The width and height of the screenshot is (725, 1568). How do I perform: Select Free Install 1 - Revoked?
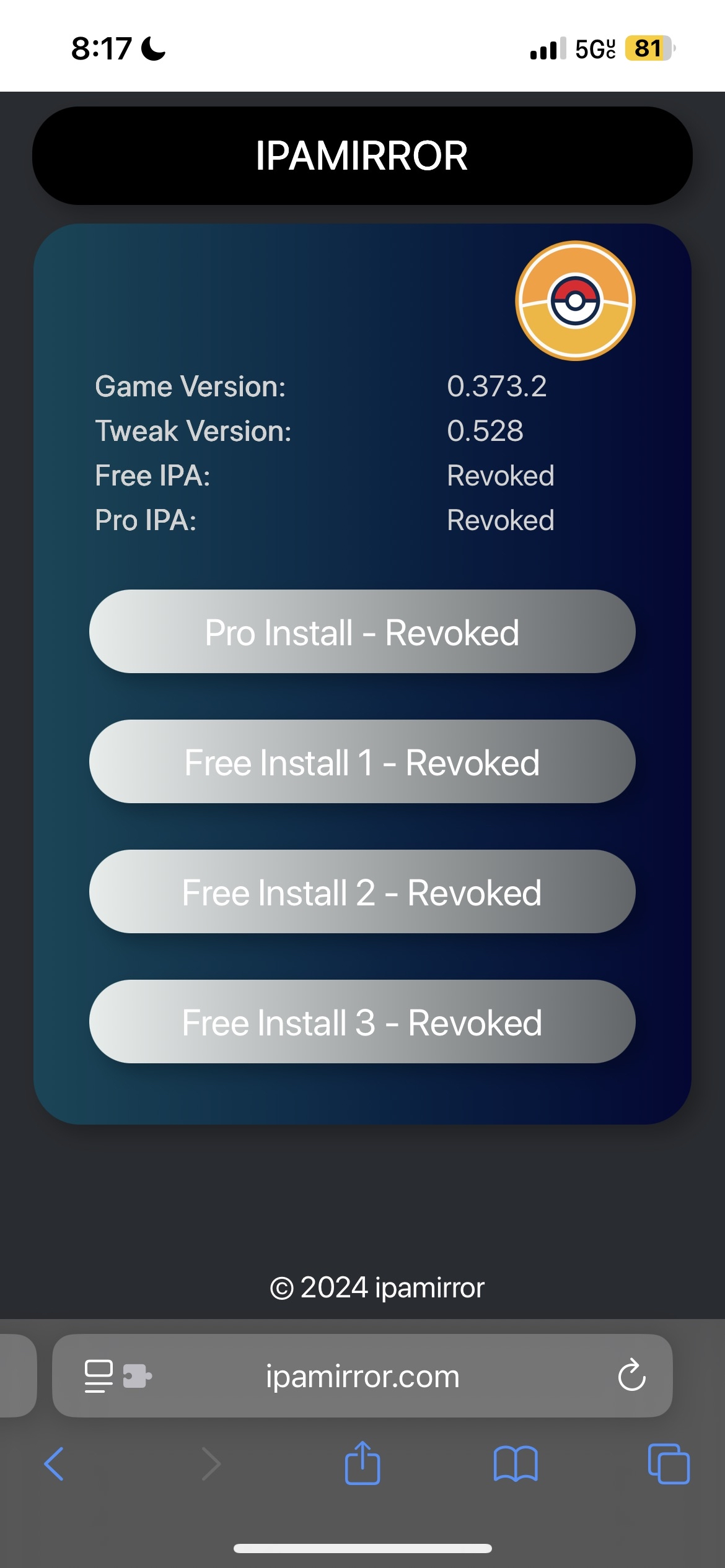362,762
